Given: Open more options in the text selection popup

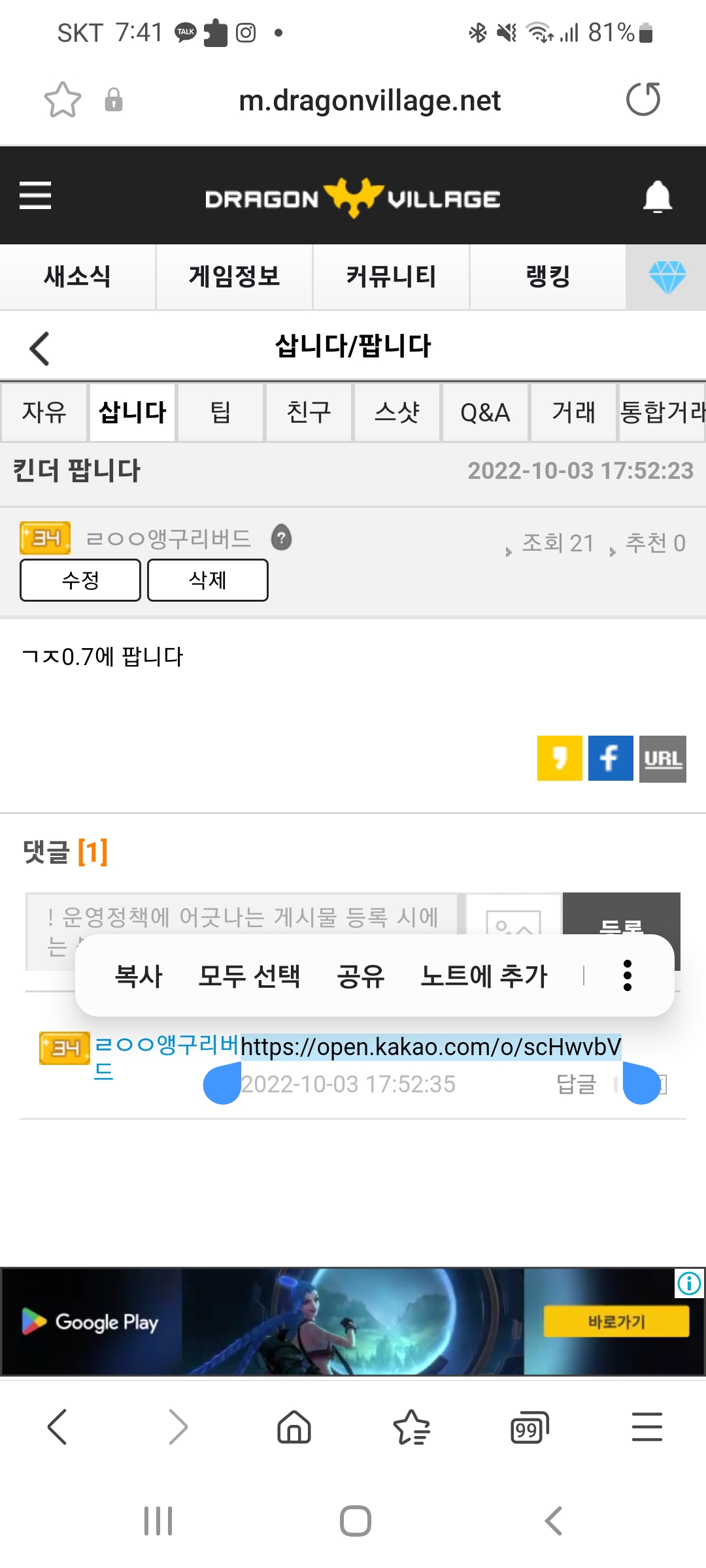Looking at the screenshot, I should pyautogui.click(x=628, y=975).
